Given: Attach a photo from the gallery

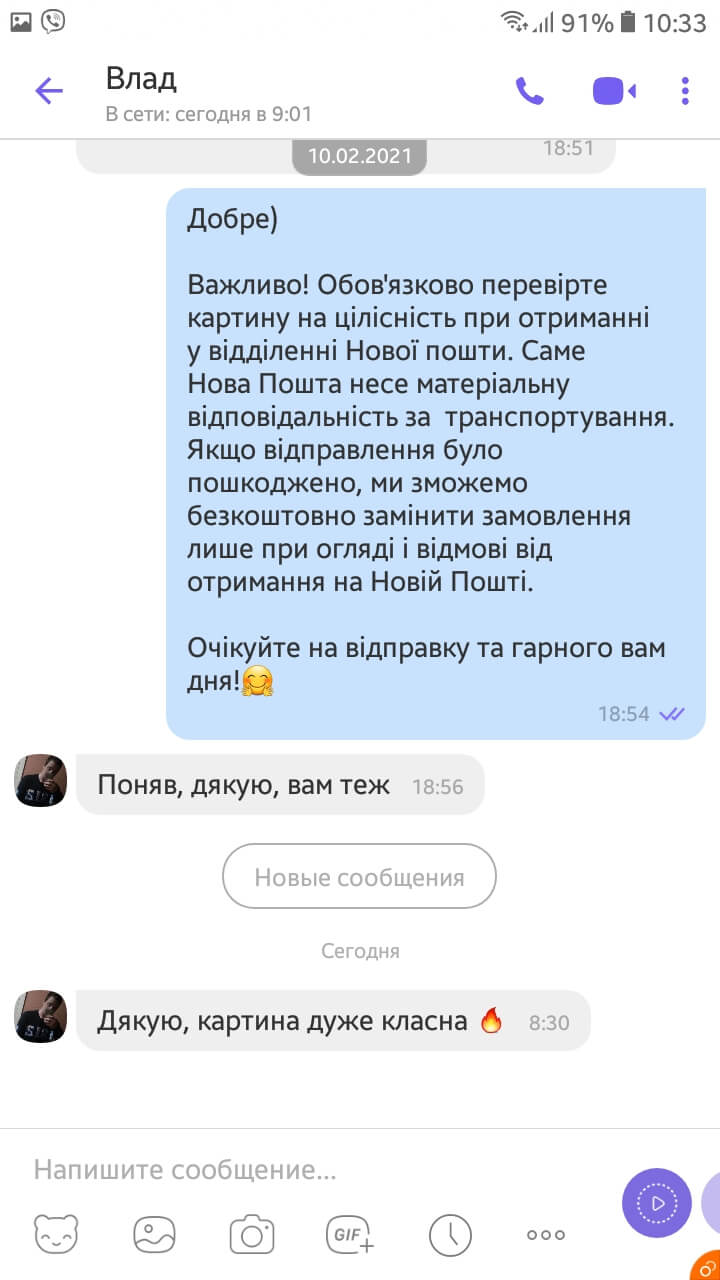Looking at the screenshot, I should tap(155, 1235).
